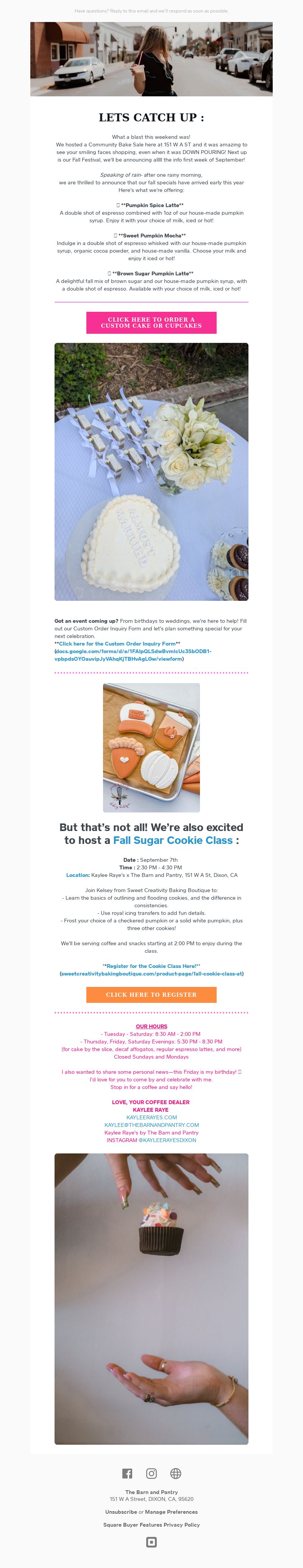This screenshot has width=303, height=1568.
Task: Email KAYLEE@THEBARNANDPANTRY.COM
Action: click(x=151, y=1125)
